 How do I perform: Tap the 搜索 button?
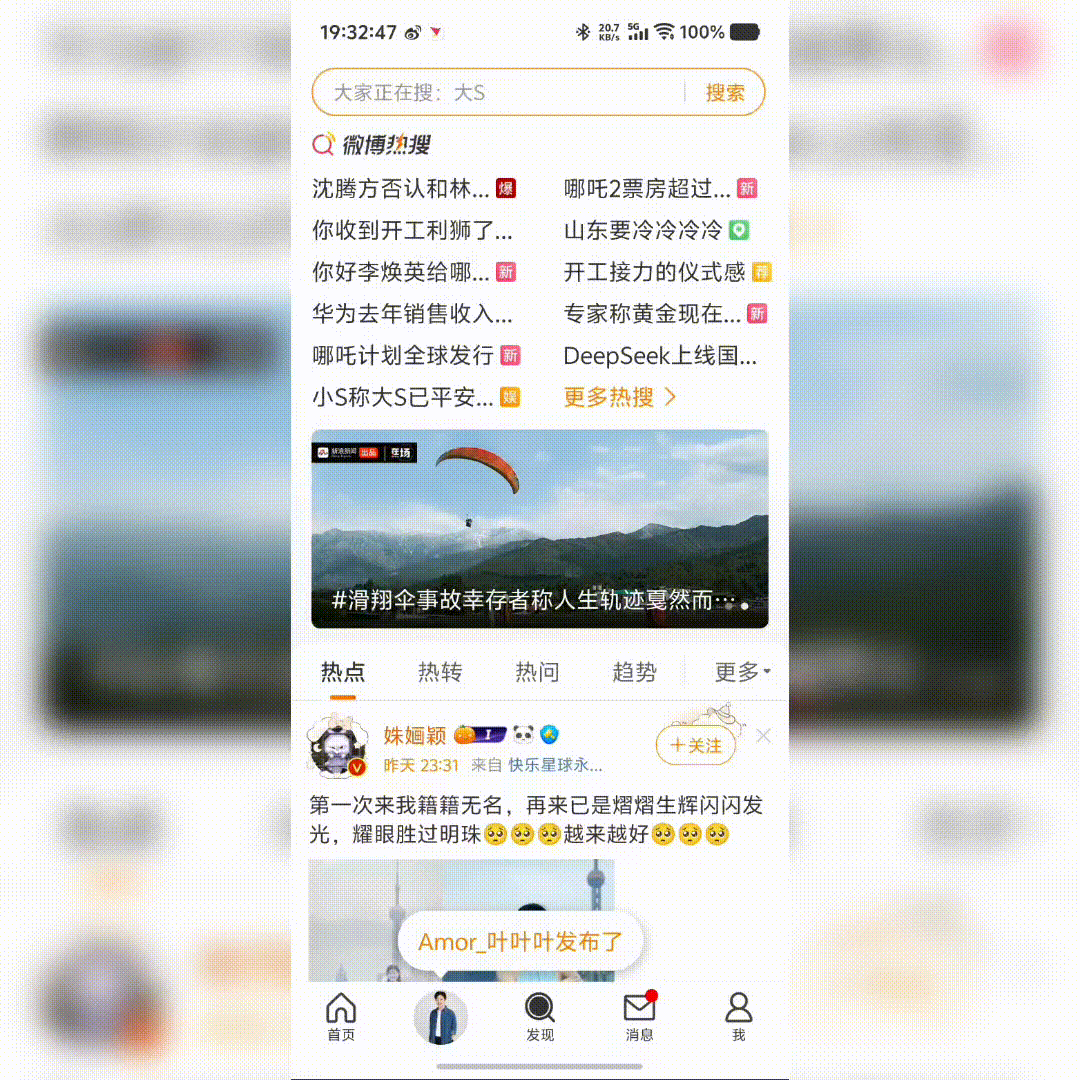(x=725, y=93)
